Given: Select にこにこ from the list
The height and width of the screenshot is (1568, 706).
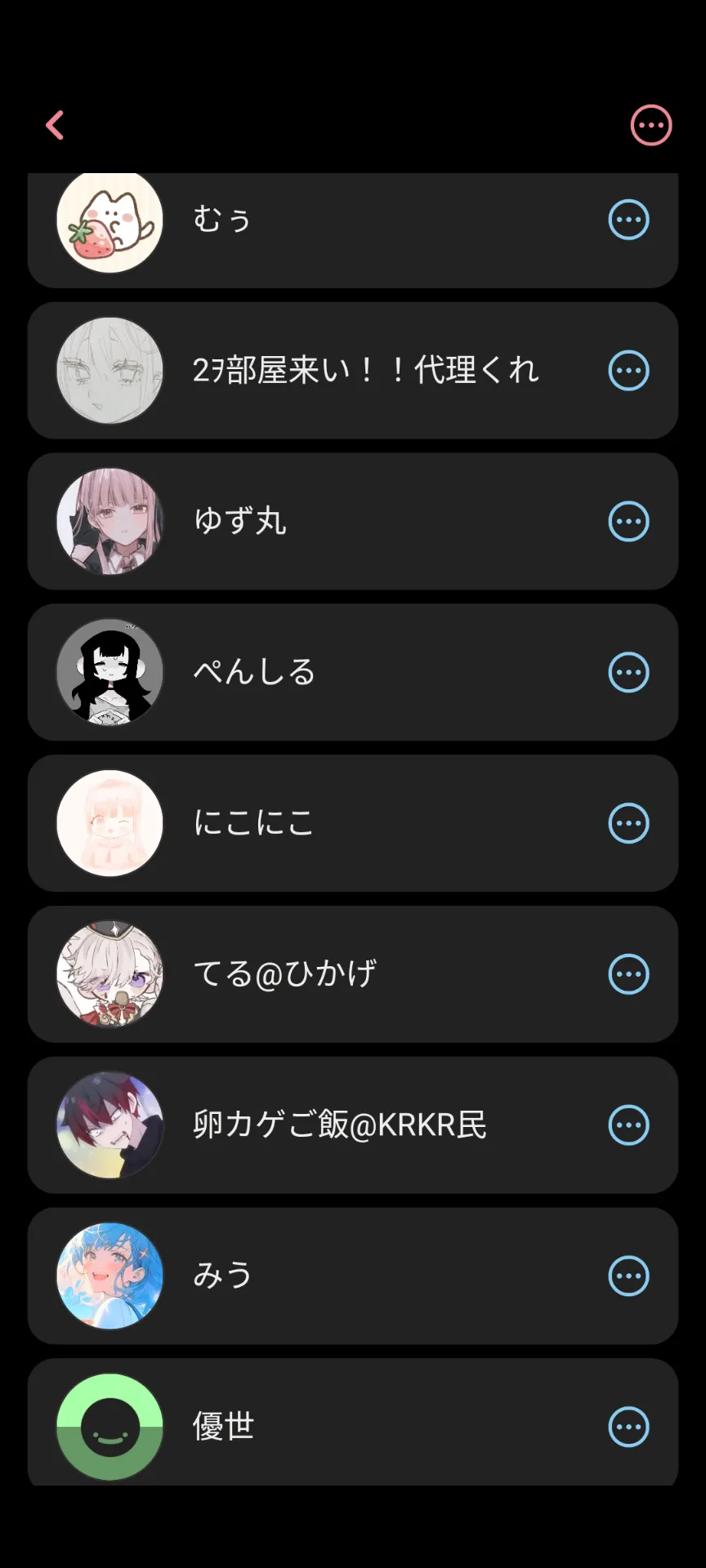Looking at the screenshot, I should click(x=353, y=823).
